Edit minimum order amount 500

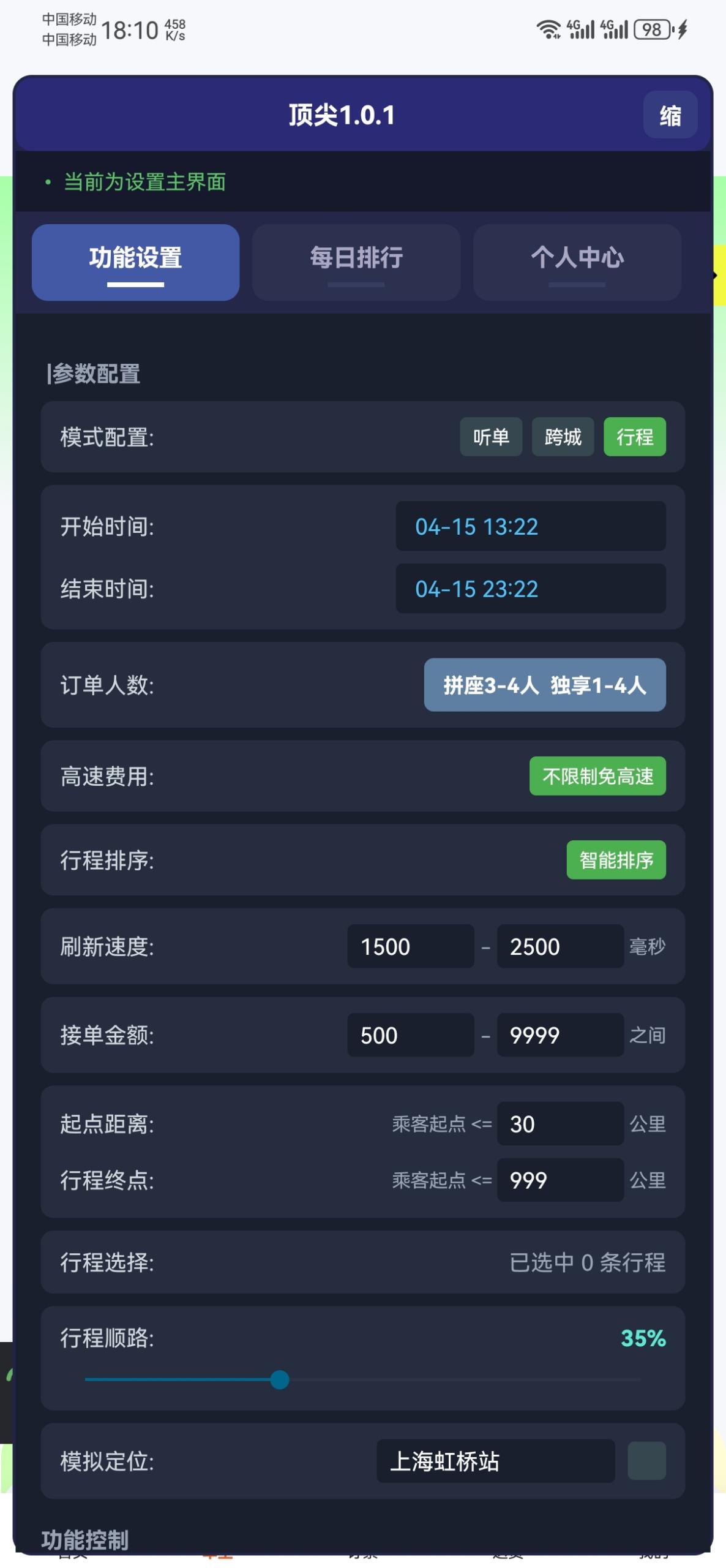(411, 1035)
